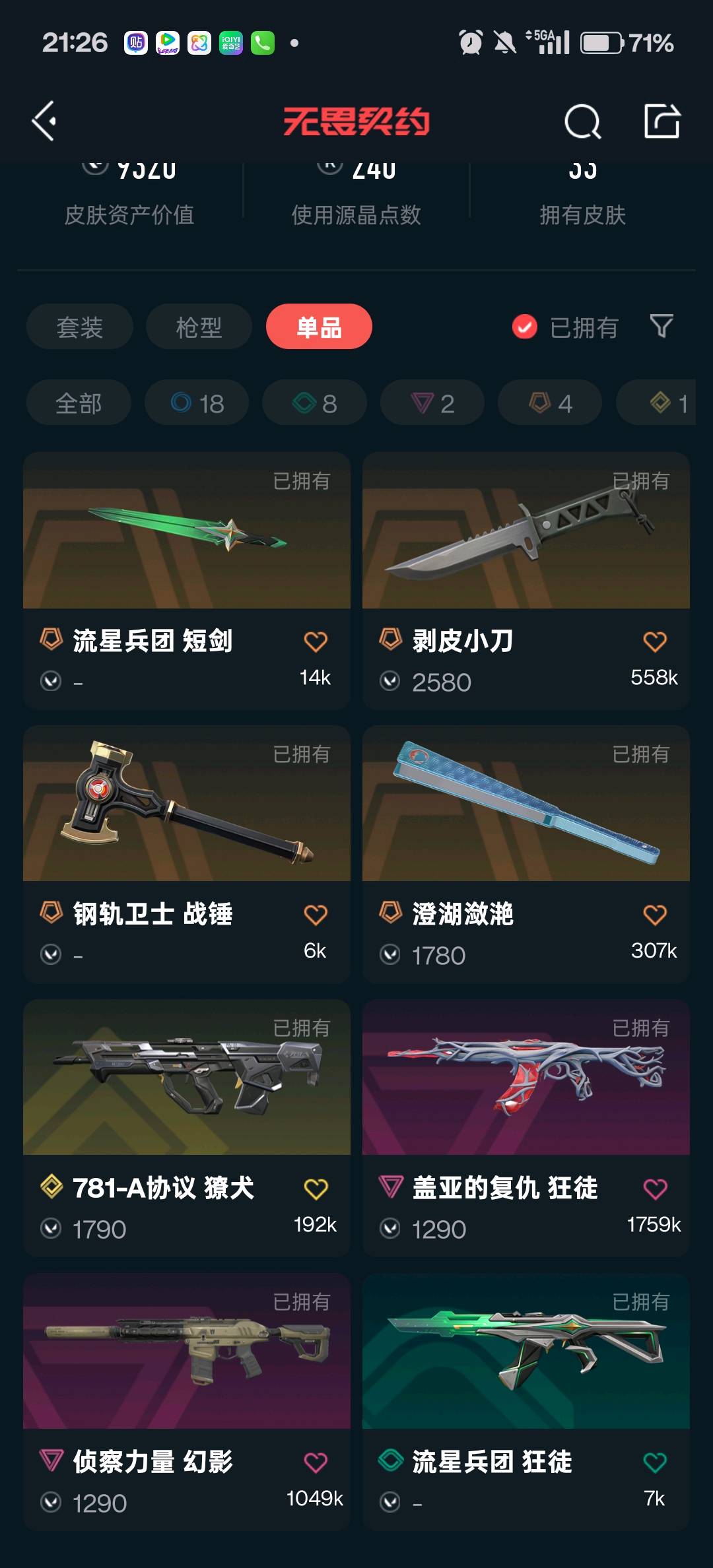Filter by the orange tier chip 4
This screenshot has width=713, height=1568.
(549, 403)
